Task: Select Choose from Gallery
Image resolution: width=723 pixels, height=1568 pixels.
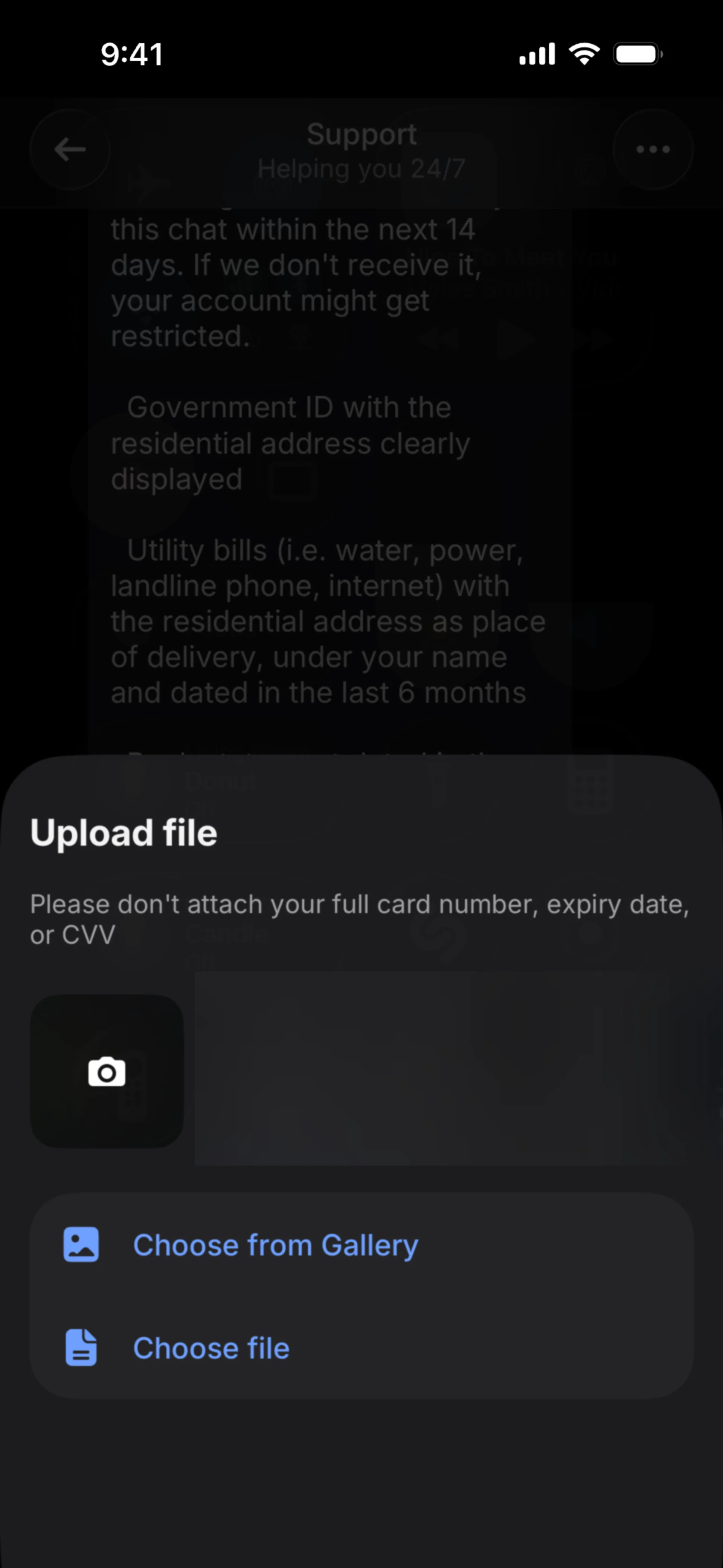Action: 361,1245
